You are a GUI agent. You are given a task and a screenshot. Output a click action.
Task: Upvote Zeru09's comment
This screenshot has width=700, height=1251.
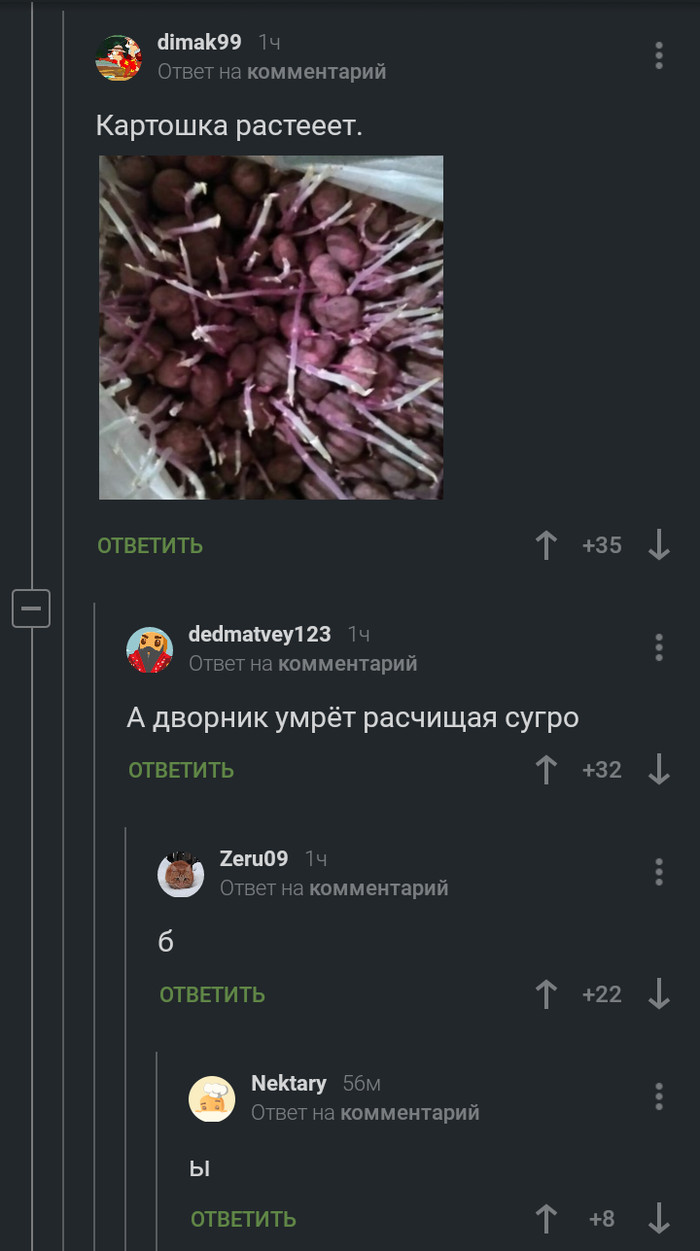[x=546, y=994]
